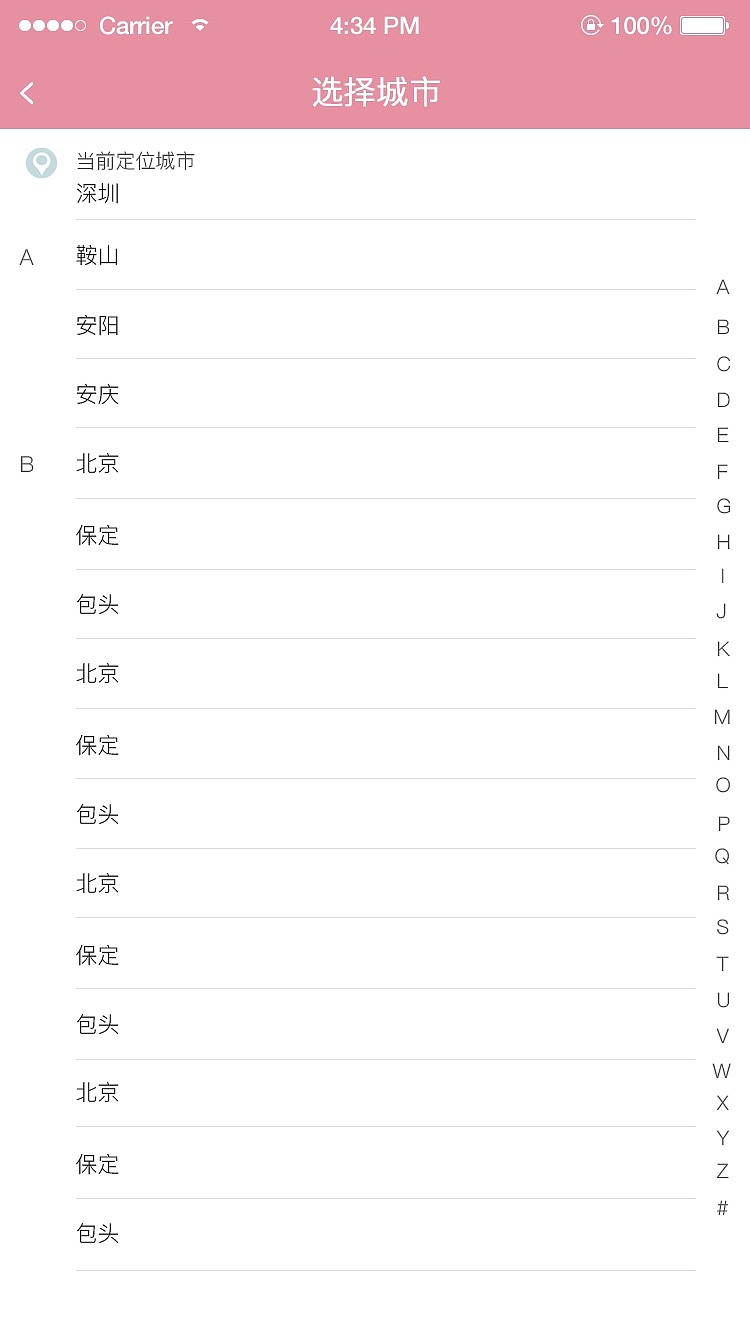The height and width of the screenshot is (1334, 750).
Task: Tap letter A in the side index
Action: (722, 288)
